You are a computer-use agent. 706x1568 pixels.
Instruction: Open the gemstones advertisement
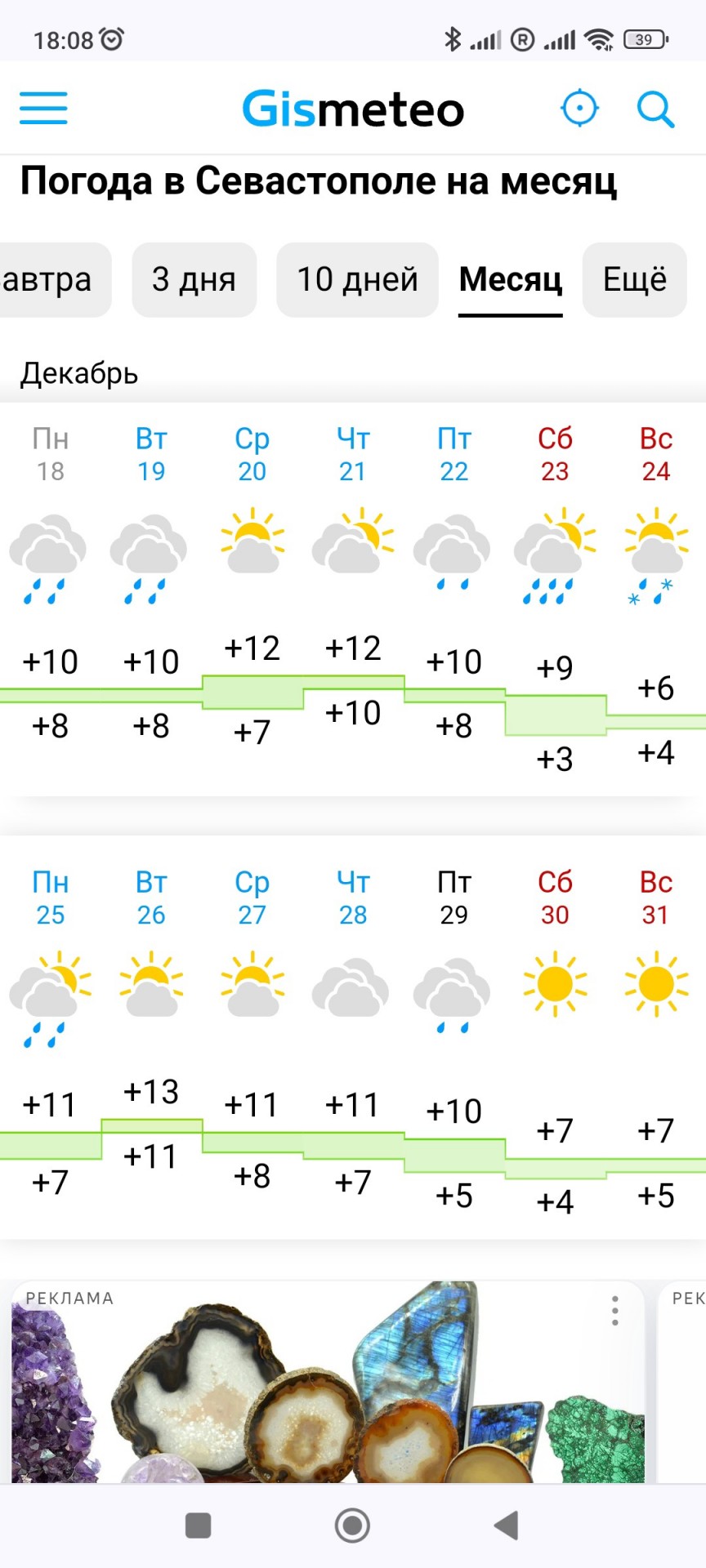point(327,1396)
